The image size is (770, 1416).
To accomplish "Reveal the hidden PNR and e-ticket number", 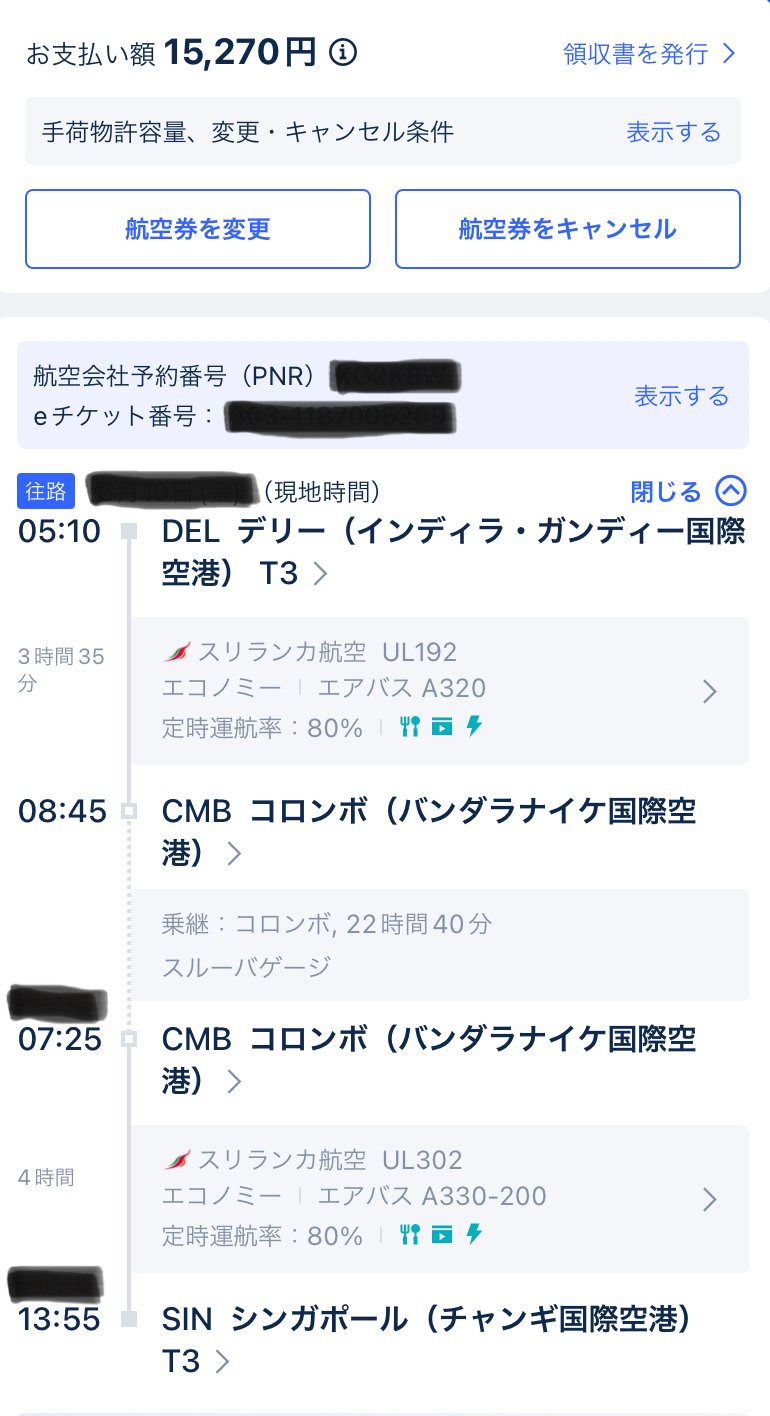I will tap(681, 395).
